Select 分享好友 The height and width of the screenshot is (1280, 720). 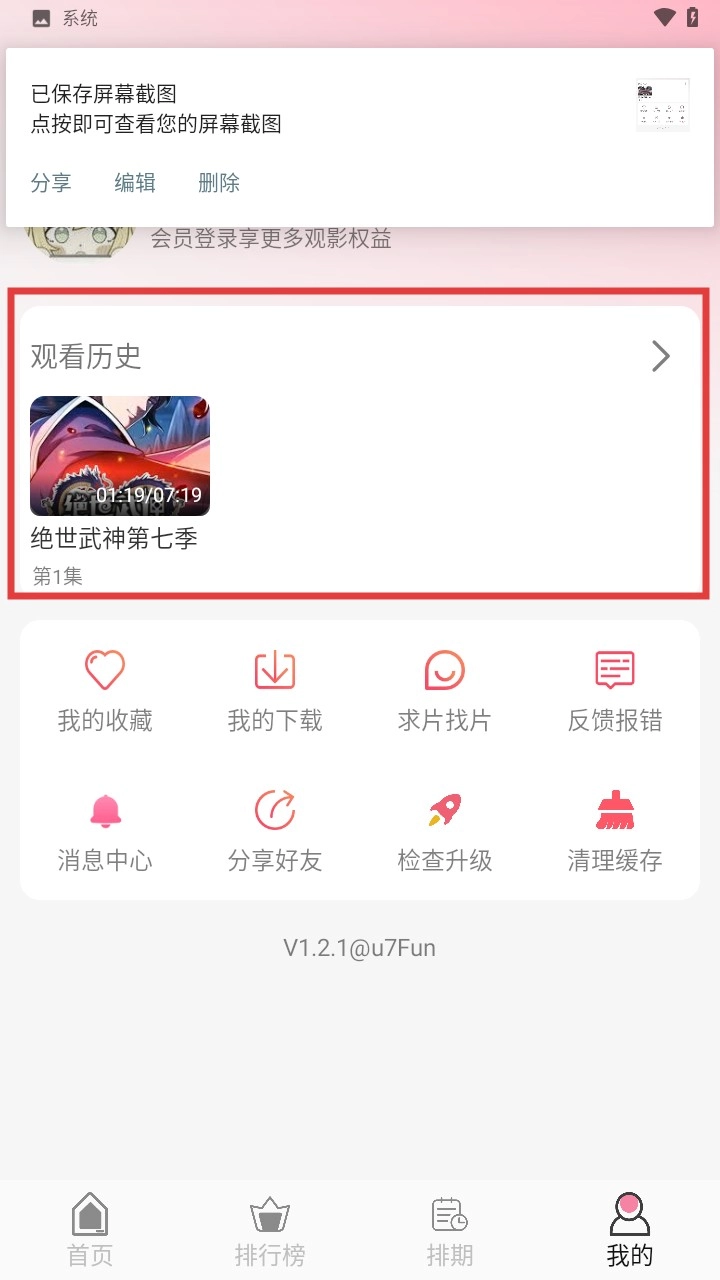coord(275,830)
